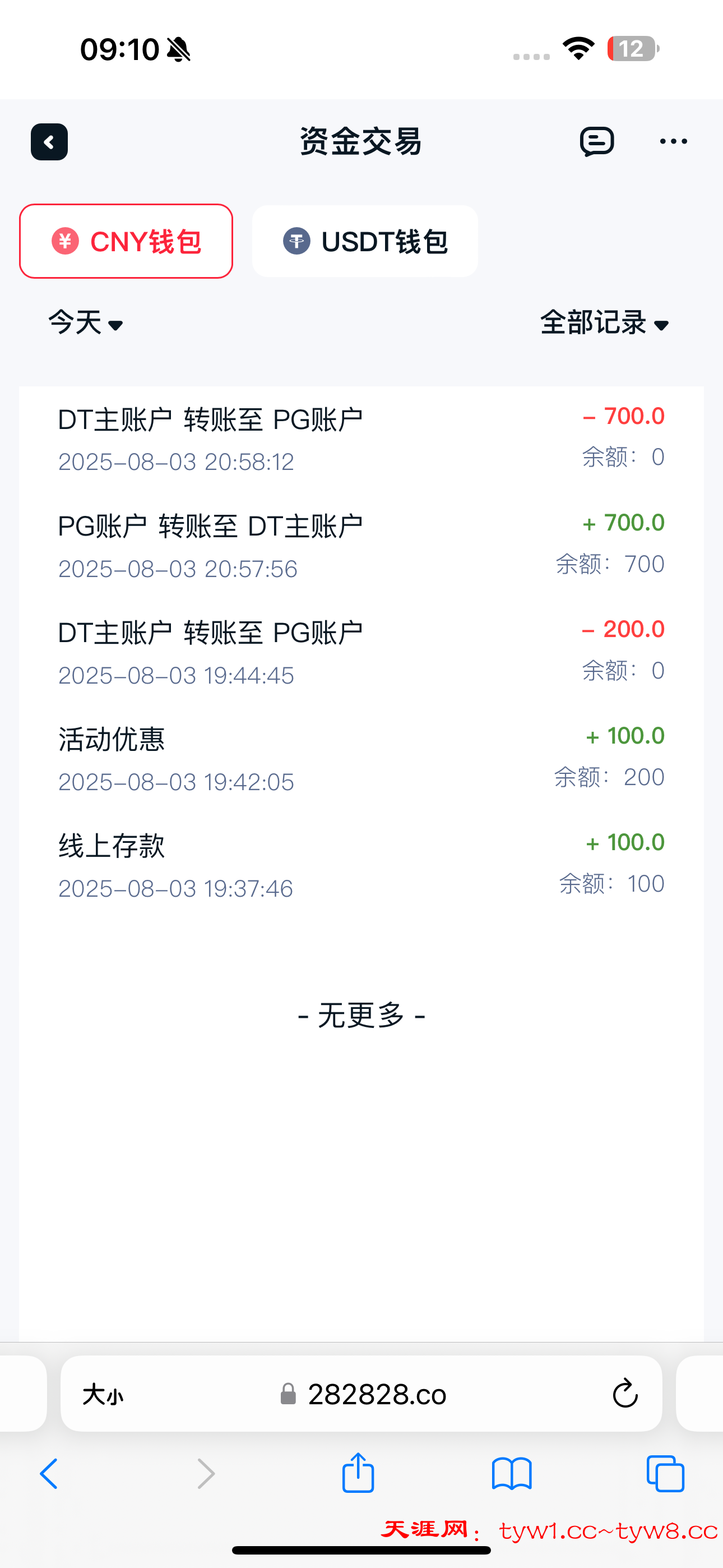Tap the 282828.co address bar
The image size is (723, 1568).
click(x=362, y=1393)
